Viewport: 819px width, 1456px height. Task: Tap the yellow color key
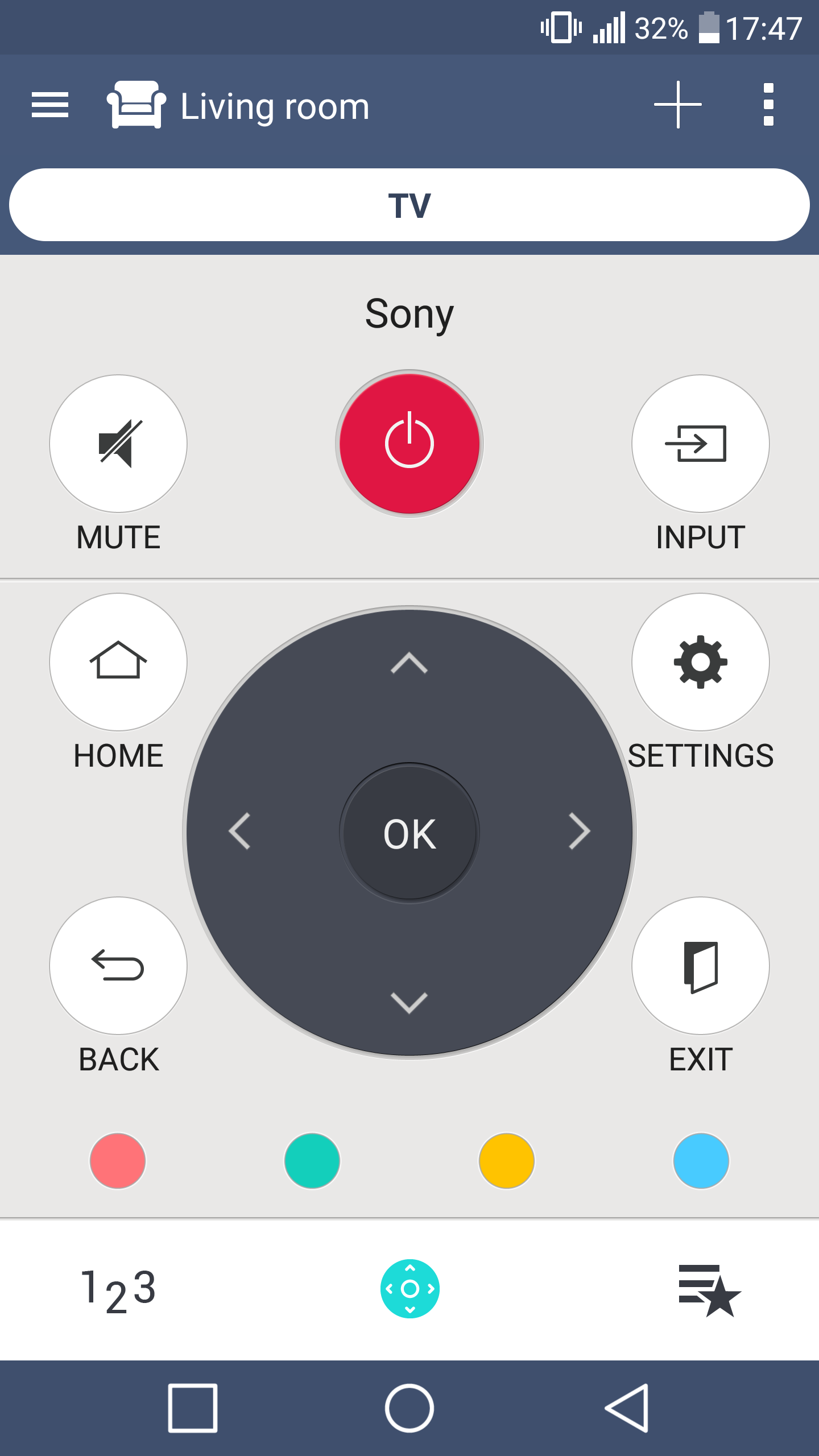tap(507, 1161)
